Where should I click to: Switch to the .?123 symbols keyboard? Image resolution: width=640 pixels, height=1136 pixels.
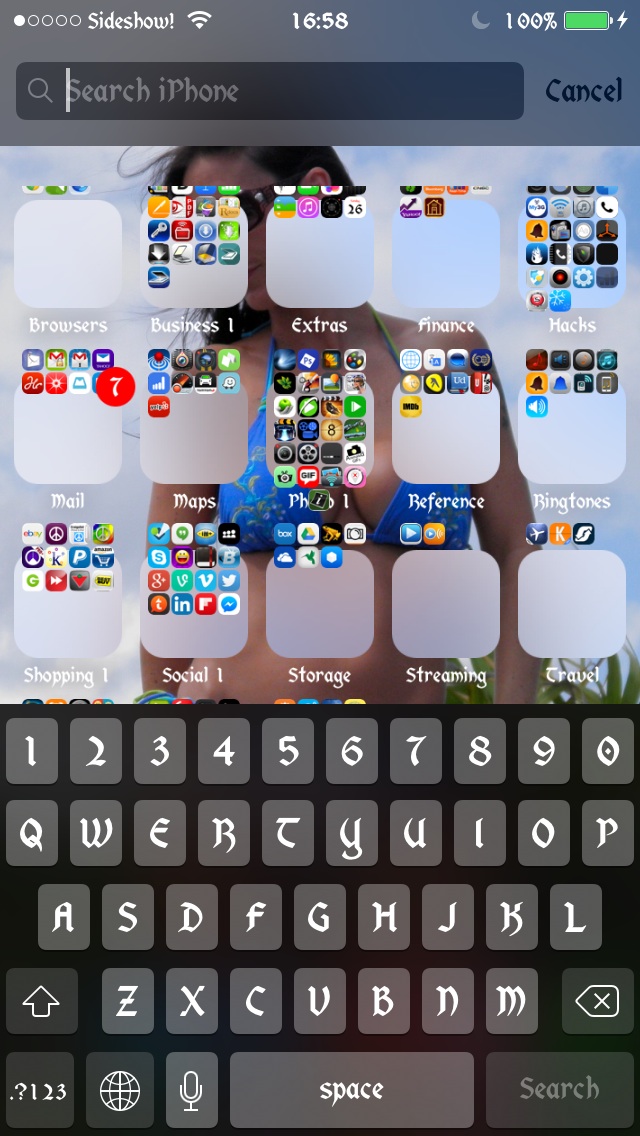(40, 1090)
